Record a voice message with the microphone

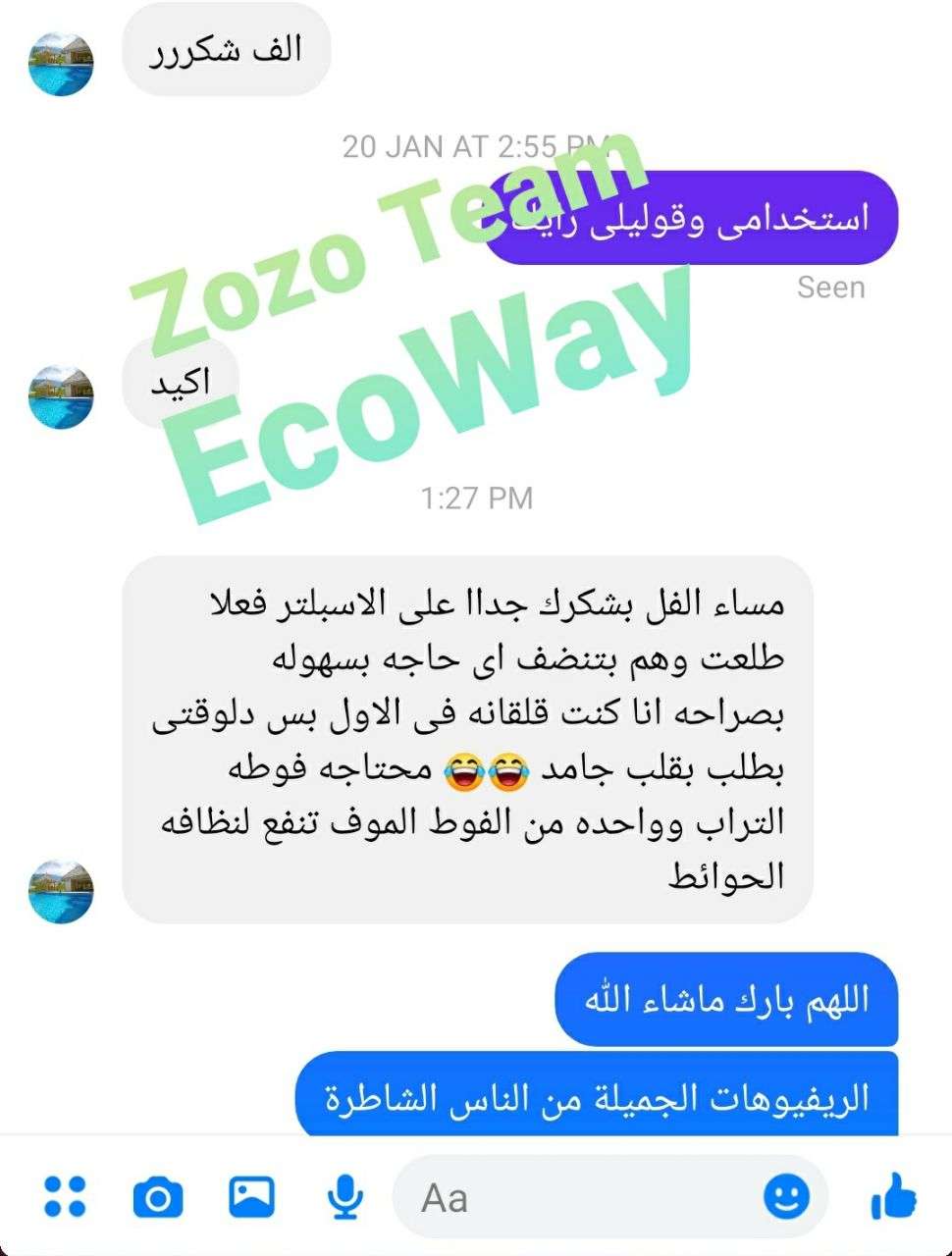click(344, 1197)
